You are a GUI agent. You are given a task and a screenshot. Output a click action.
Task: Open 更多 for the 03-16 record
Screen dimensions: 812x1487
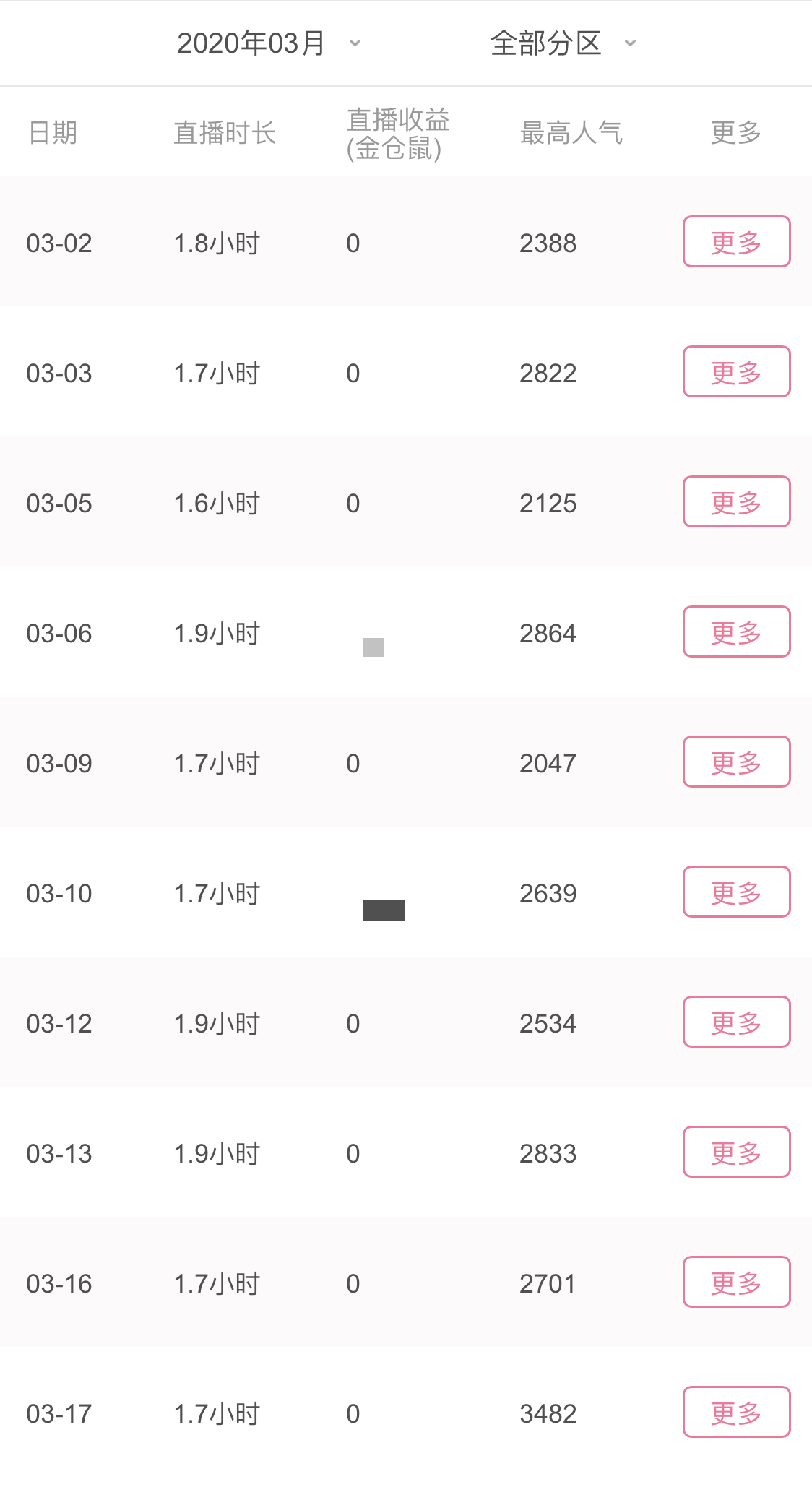[x=736, y=1282]
